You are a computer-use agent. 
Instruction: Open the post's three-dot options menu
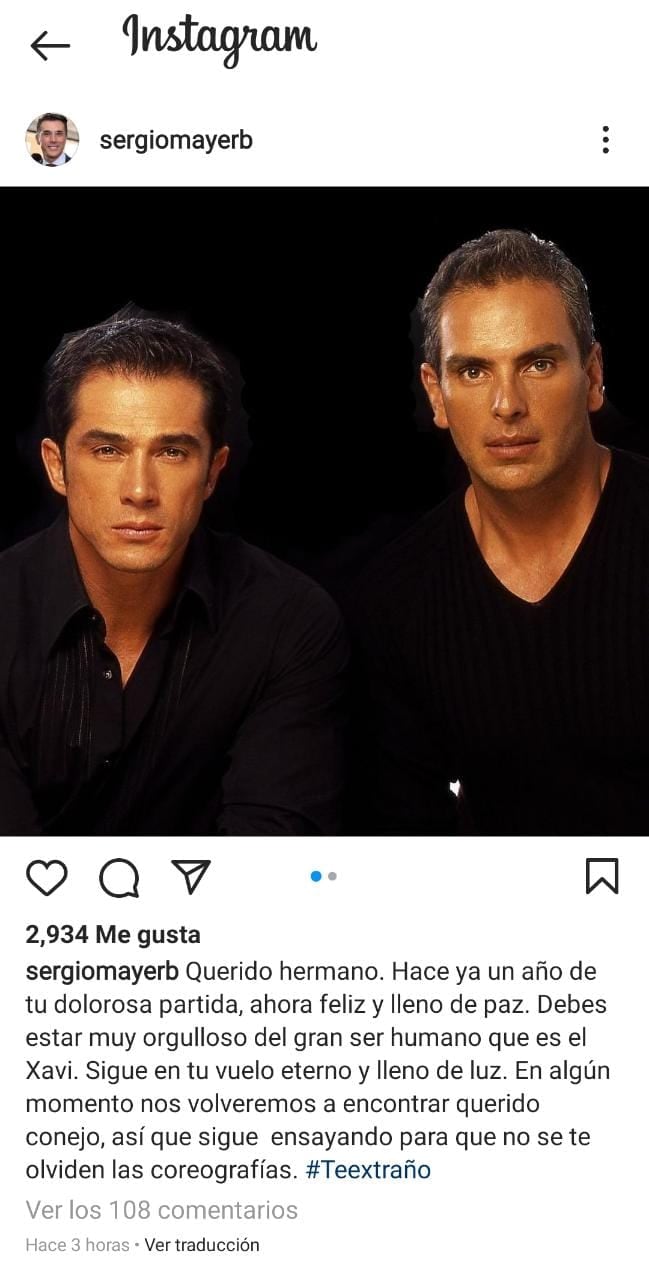605,140
